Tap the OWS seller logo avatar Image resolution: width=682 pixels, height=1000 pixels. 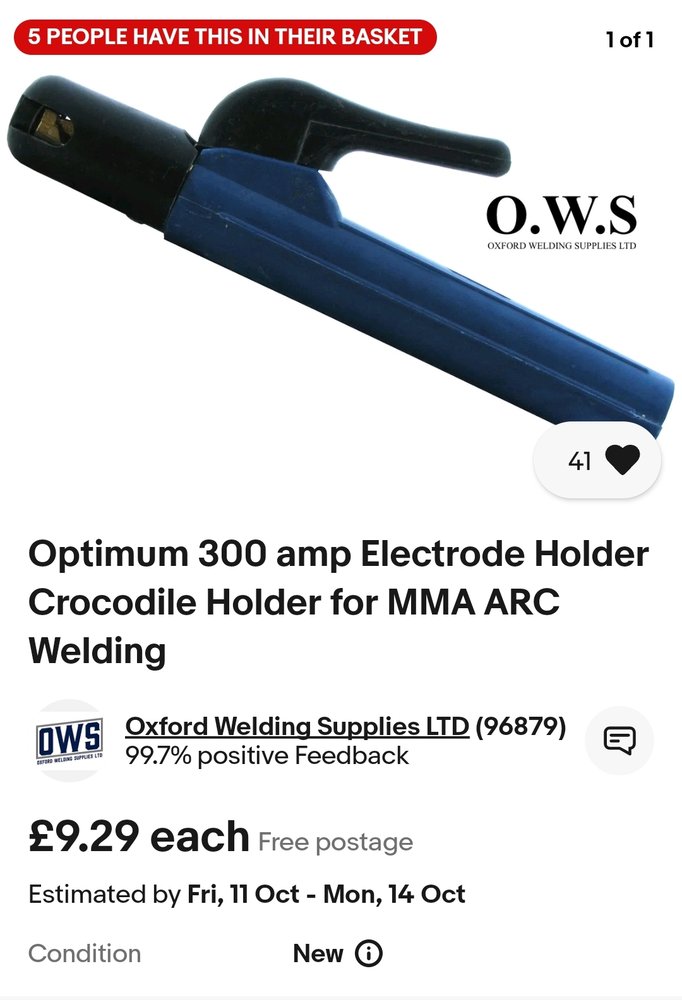click(69, 741)
